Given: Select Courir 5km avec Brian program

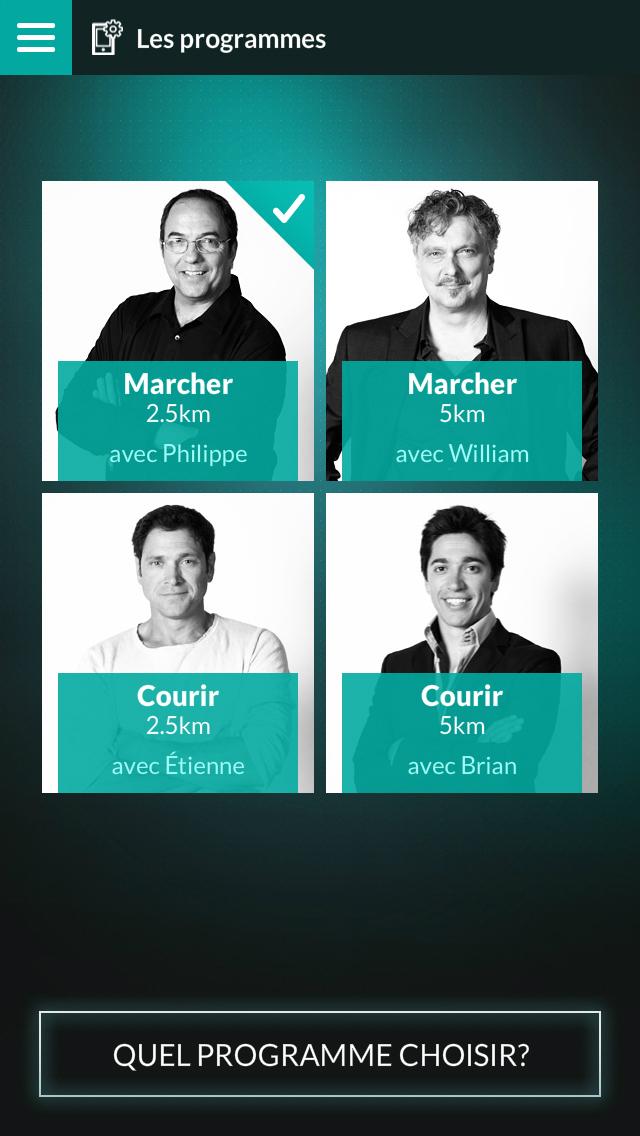Looking at the screenshot, I should coord(462,643).
